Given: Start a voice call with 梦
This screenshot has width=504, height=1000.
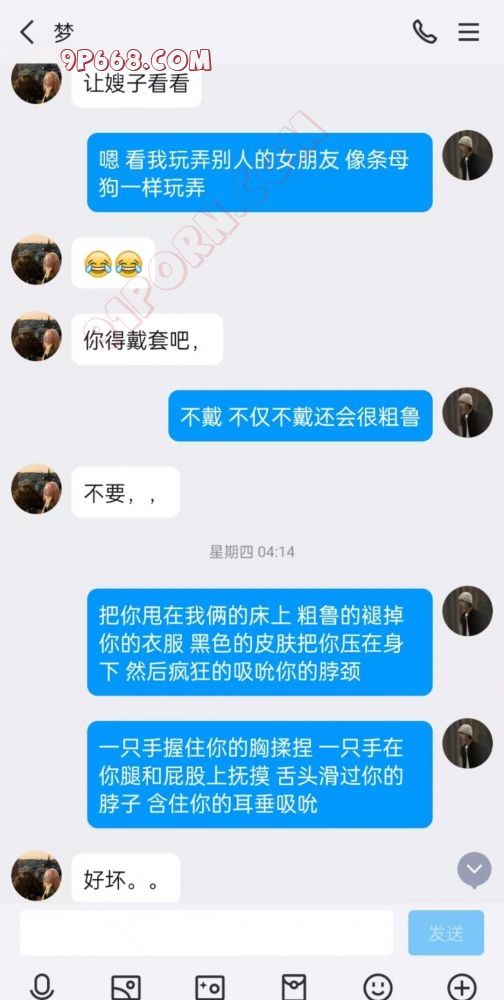Looking at the screenshot, I should (x=424, y=31).
